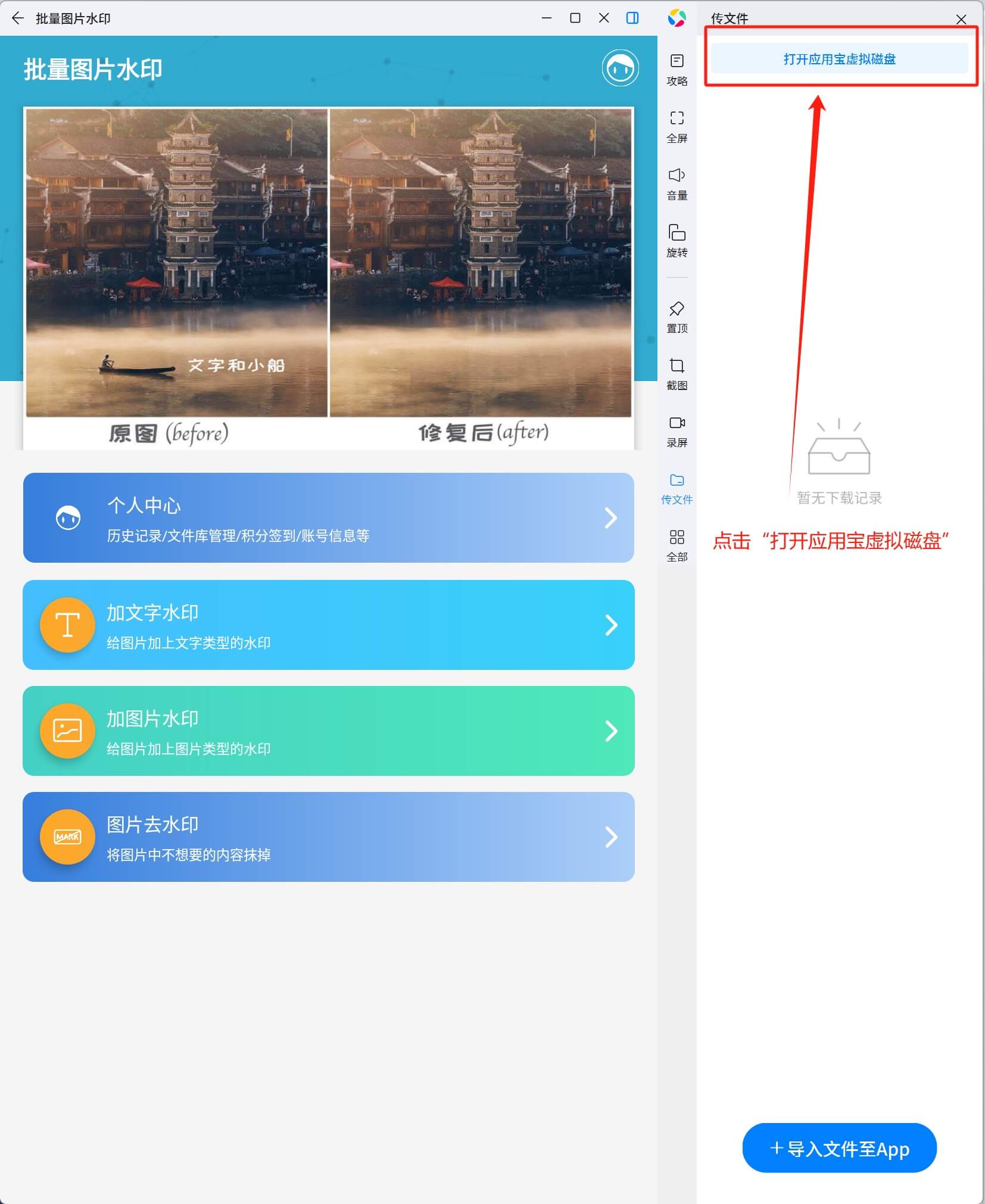Start 录屏 screen recording
This screenshot has width=985, height=1204.
677,431
